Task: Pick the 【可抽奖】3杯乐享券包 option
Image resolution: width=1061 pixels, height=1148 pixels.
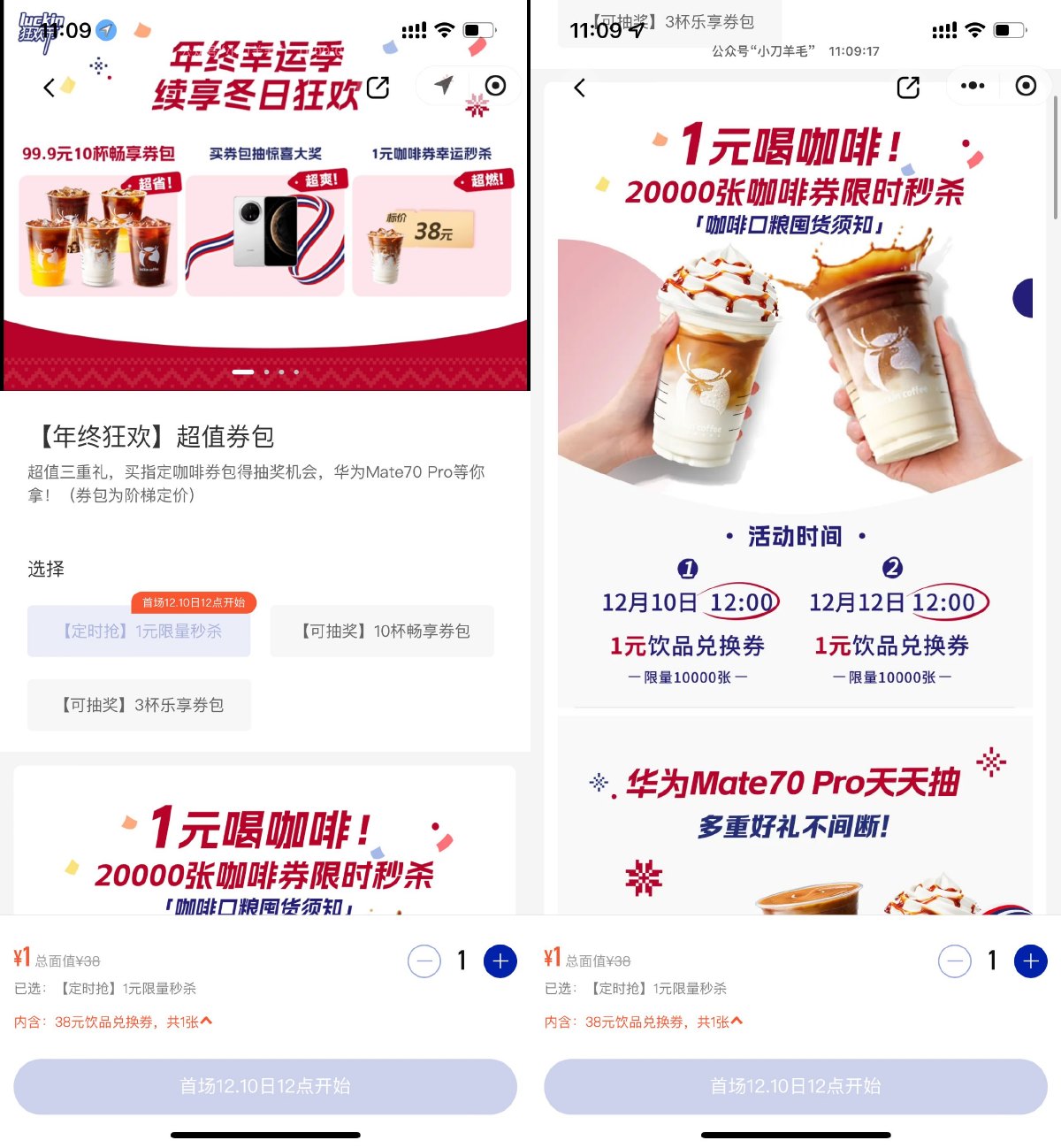Action: click(139, 705)
